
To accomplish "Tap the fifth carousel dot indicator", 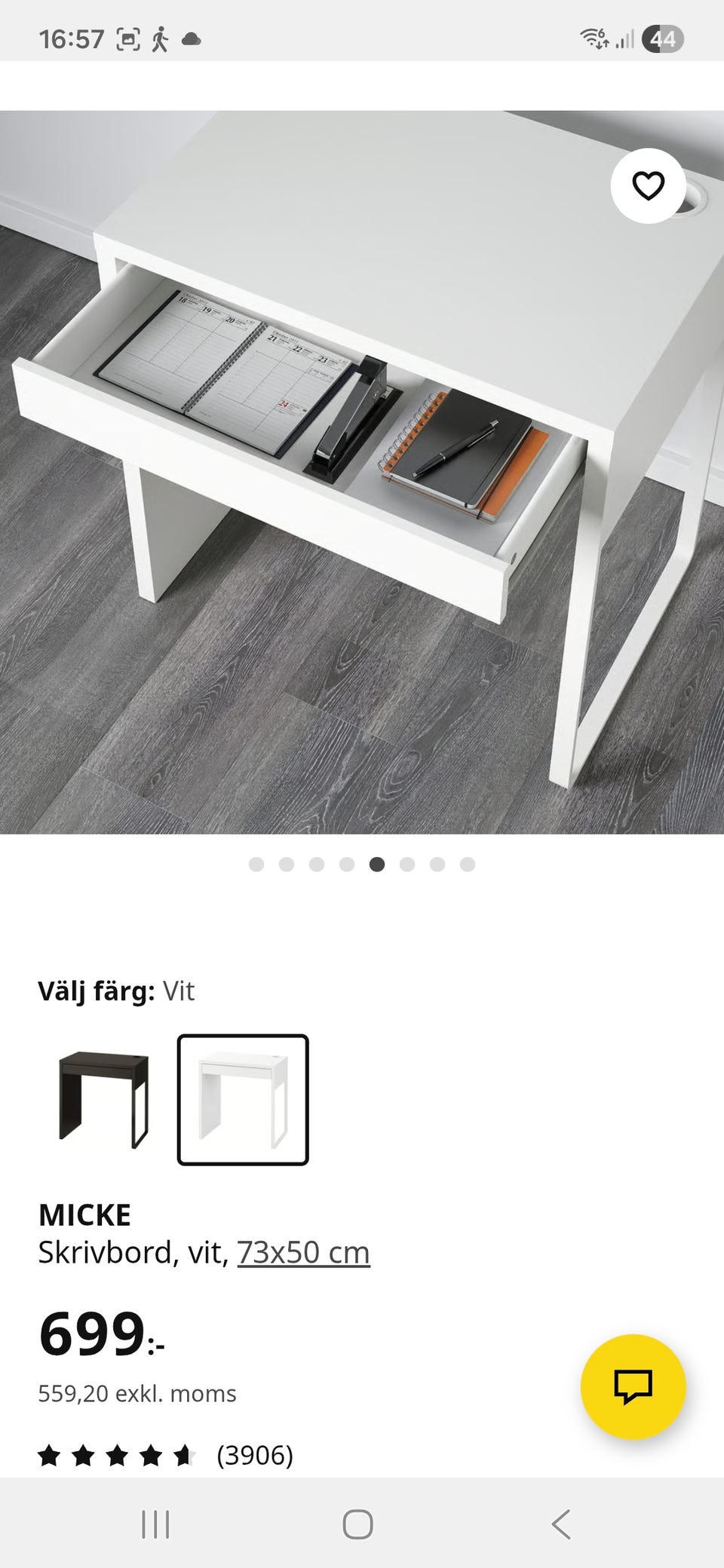I will click(x=378, y=864).
